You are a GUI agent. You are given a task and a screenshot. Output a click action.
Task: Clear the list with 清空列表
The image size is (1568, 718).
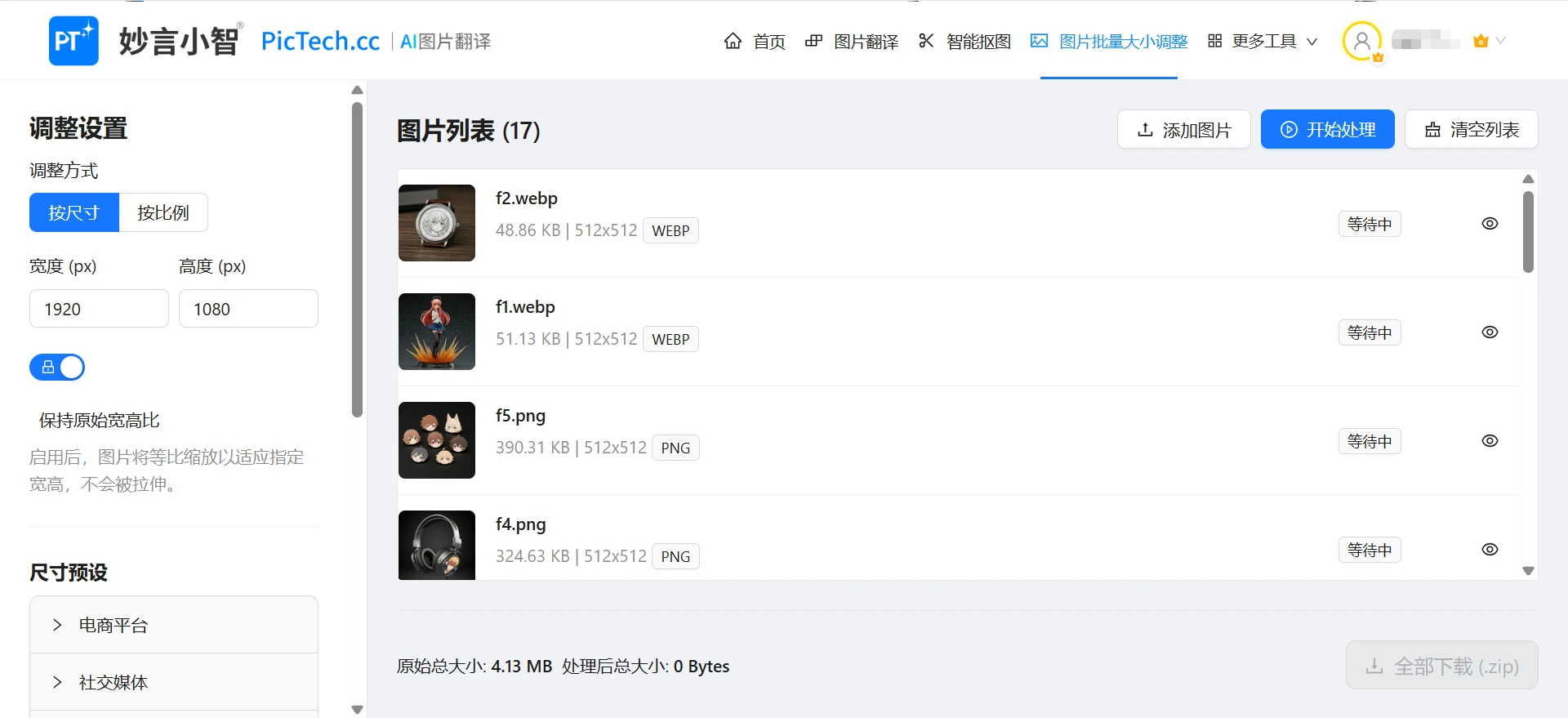1471,130
